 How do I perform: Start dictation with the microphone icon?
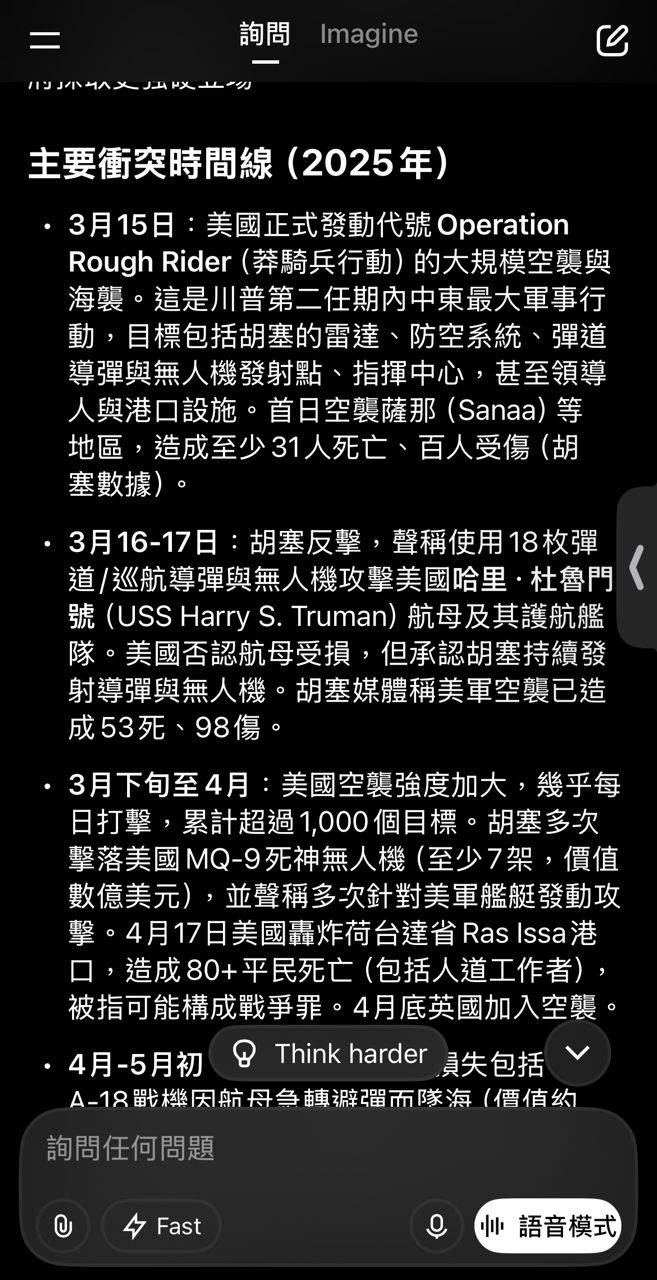click(x=436, y=1226)
